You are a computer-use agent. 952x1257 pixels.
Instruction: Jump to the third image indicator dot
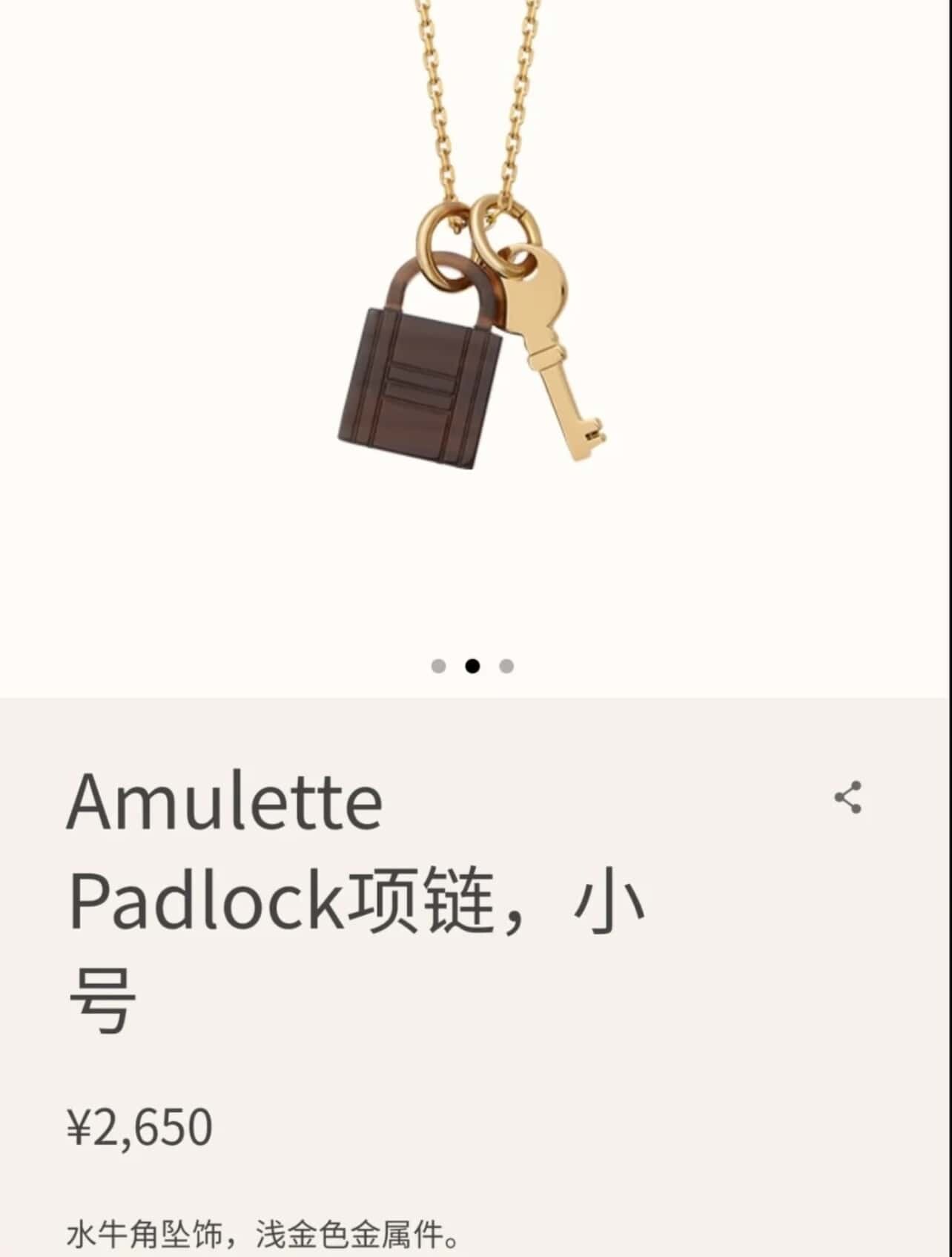point(506,666)
